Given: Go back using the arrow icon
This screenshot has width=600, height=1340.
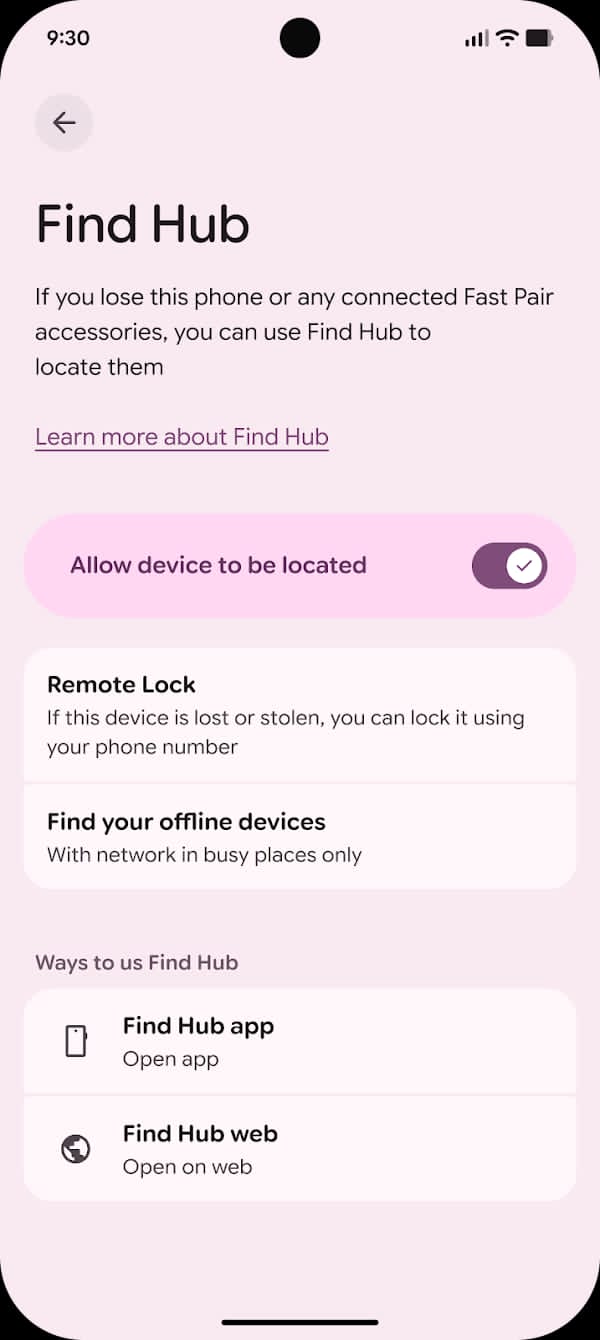Looking at the screenshot, I should click(64, 123).
